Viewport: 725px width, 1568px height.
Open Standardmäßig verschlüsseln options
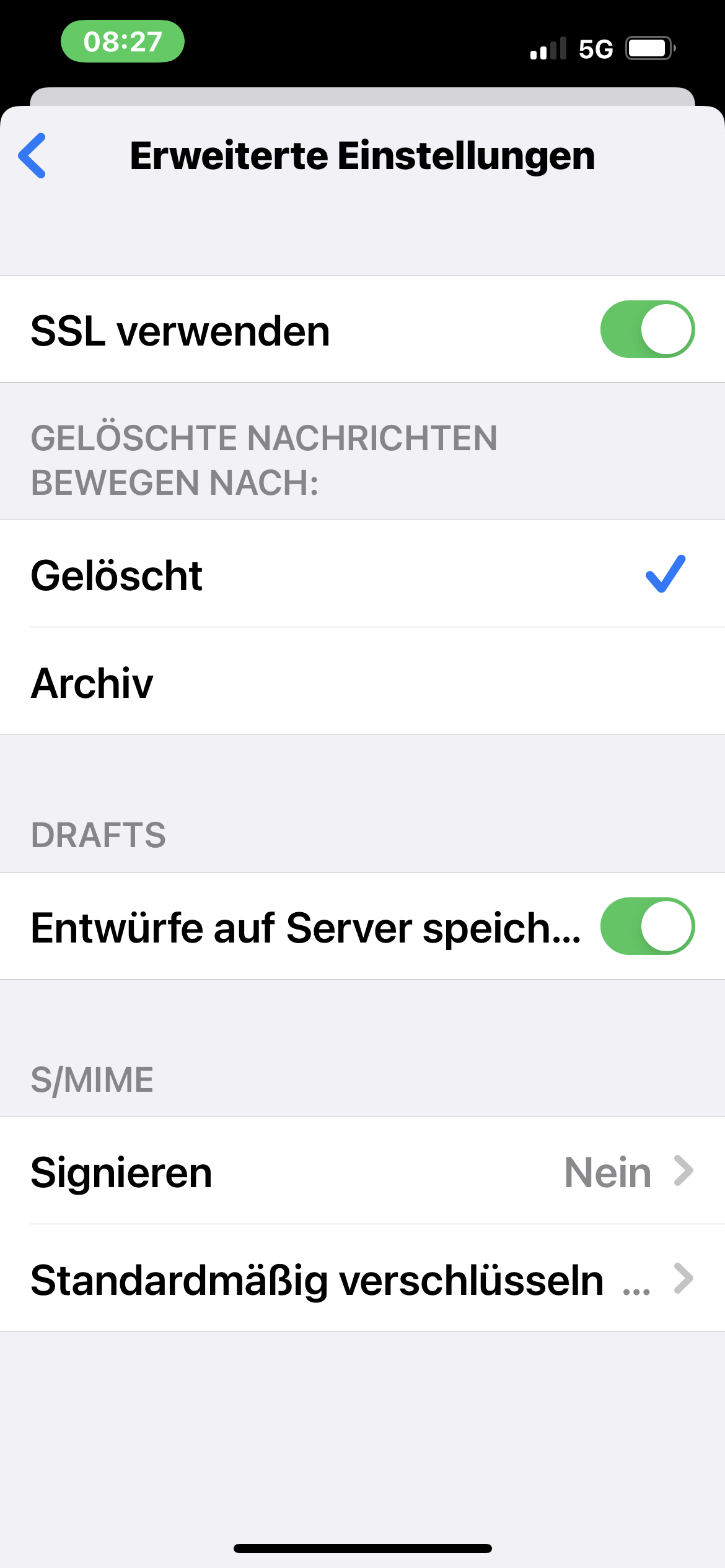[x=362, y=1279]
